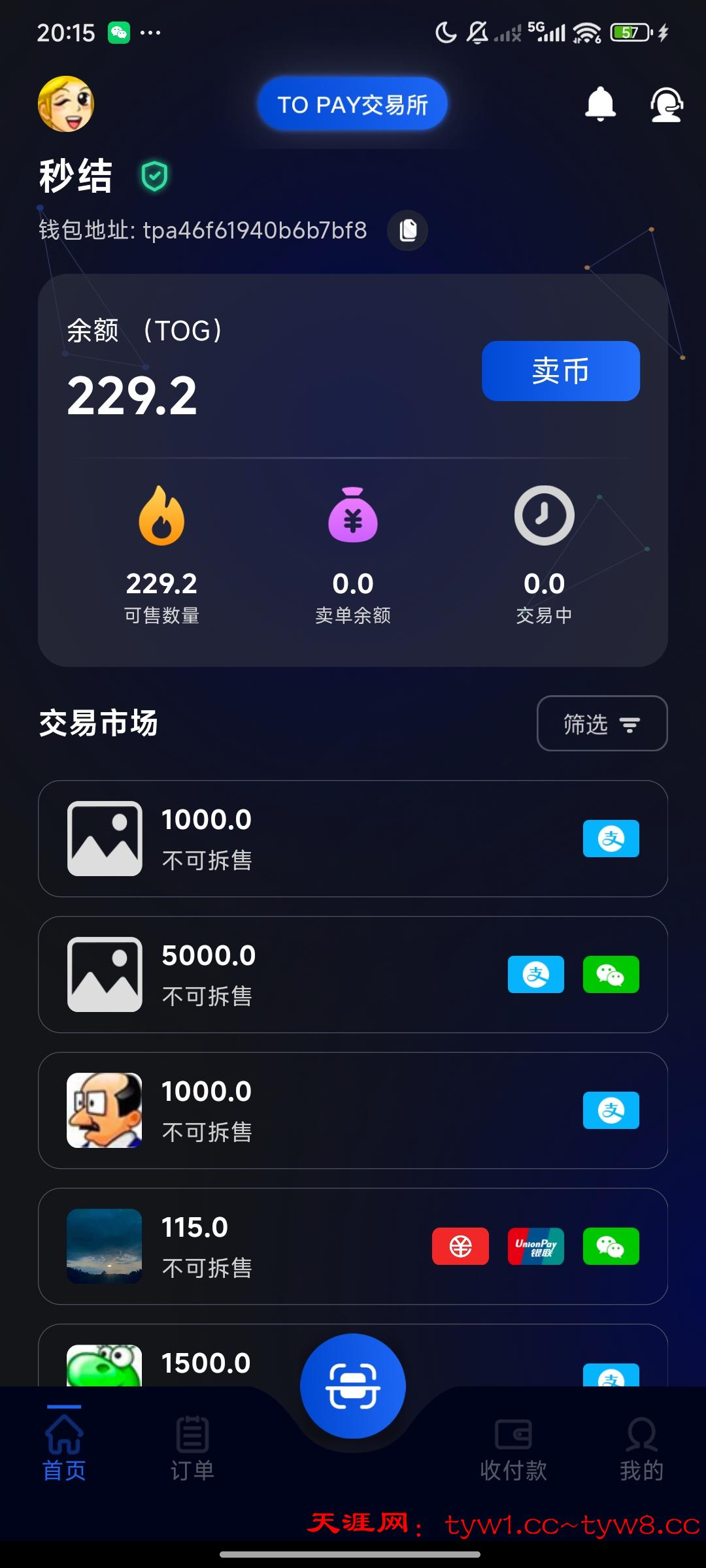Tap the green verified shield badge beside 秒结
The width and height of the screenshot is (706, 1568).
click(154, 175)
